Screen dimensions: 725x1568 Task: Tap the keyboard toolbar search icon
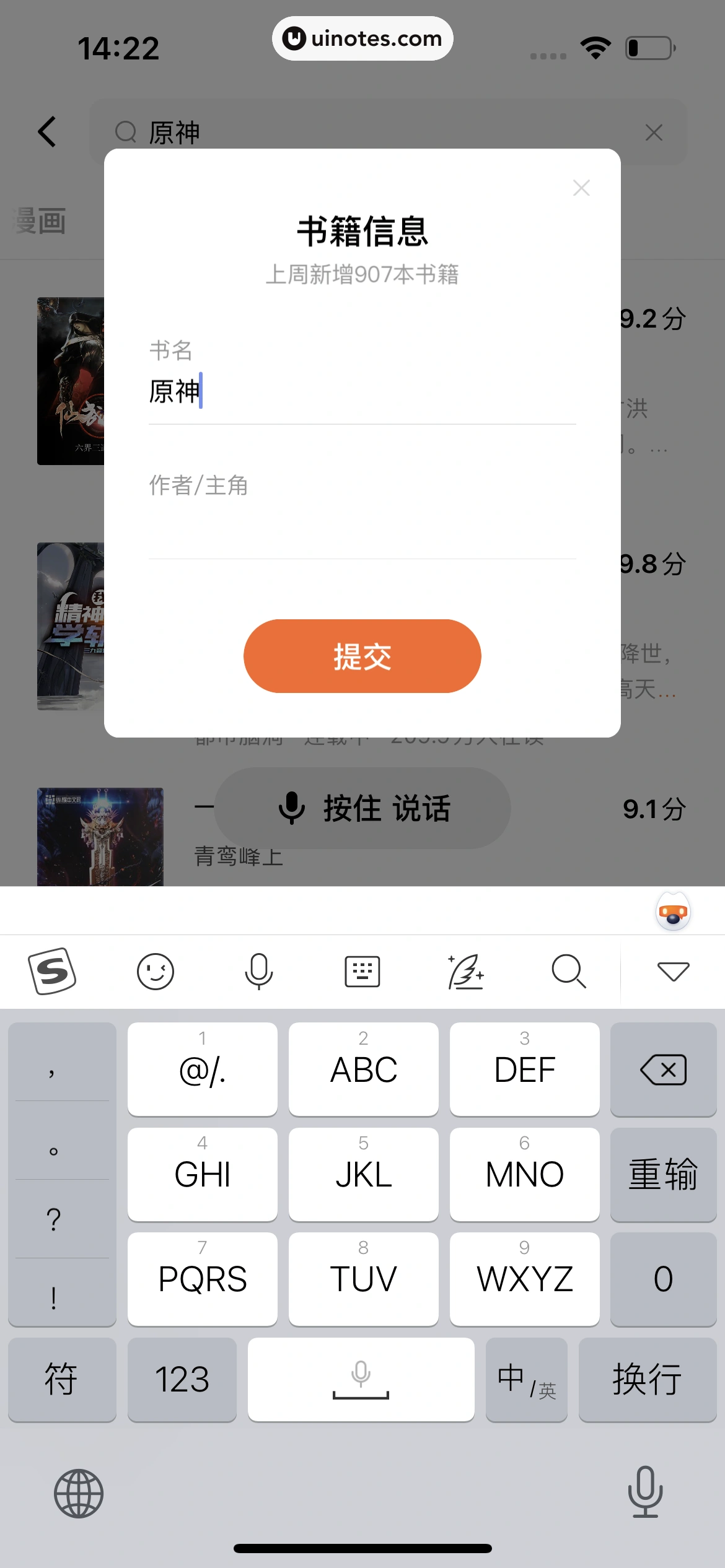[568, 971]
